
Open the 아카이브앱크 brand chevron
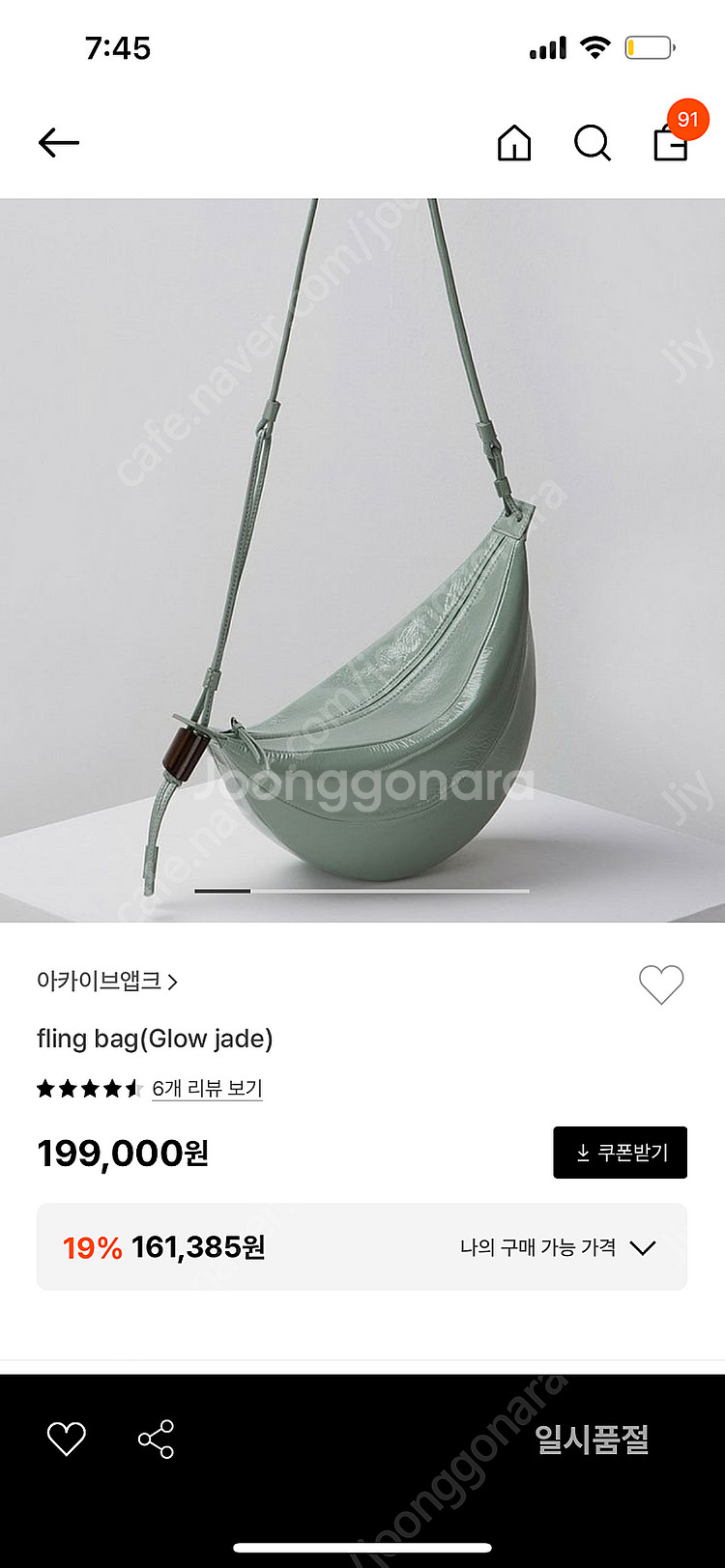pyautogui.click(x=172, y=983)
